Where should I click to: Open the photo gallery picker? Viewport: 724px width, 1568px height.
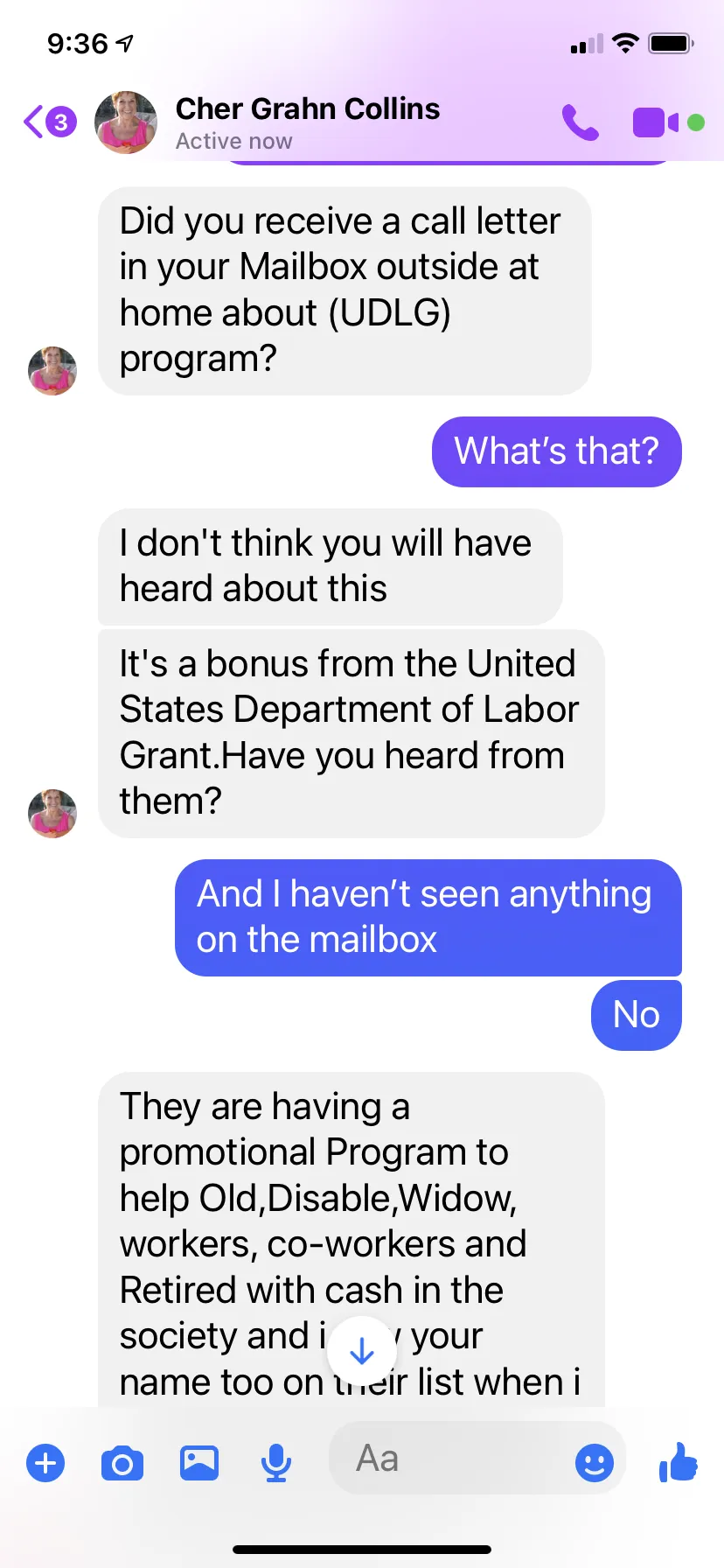199,1463
